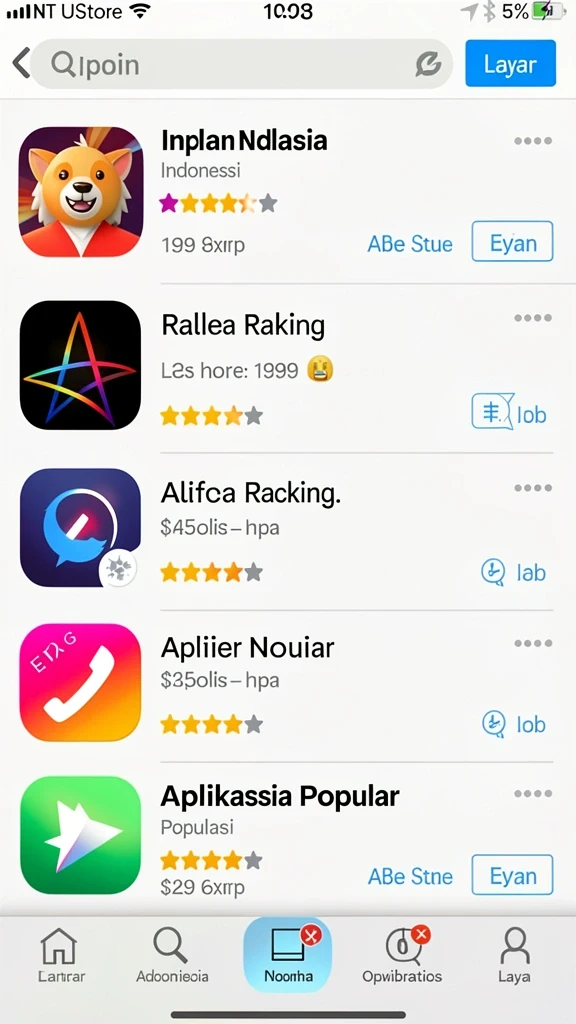This screenshot has height=1024, width=576.
Task: Open the Opwibratios tab
Action: (x=402, y=955)
